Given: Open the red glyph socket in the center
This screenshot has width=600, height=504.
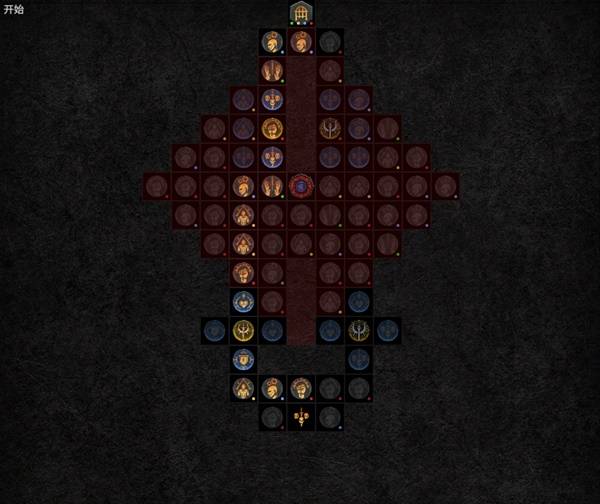Looking at the screenshot, I should point(301,185).
